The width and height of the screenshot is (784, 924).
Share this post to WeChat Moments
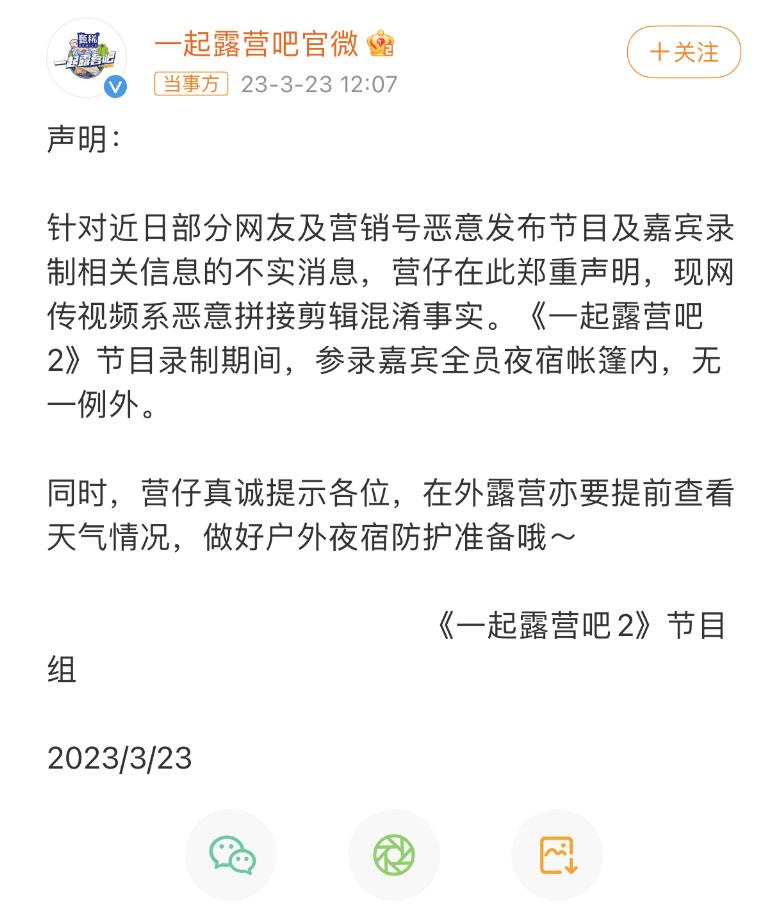coord(393,855)
